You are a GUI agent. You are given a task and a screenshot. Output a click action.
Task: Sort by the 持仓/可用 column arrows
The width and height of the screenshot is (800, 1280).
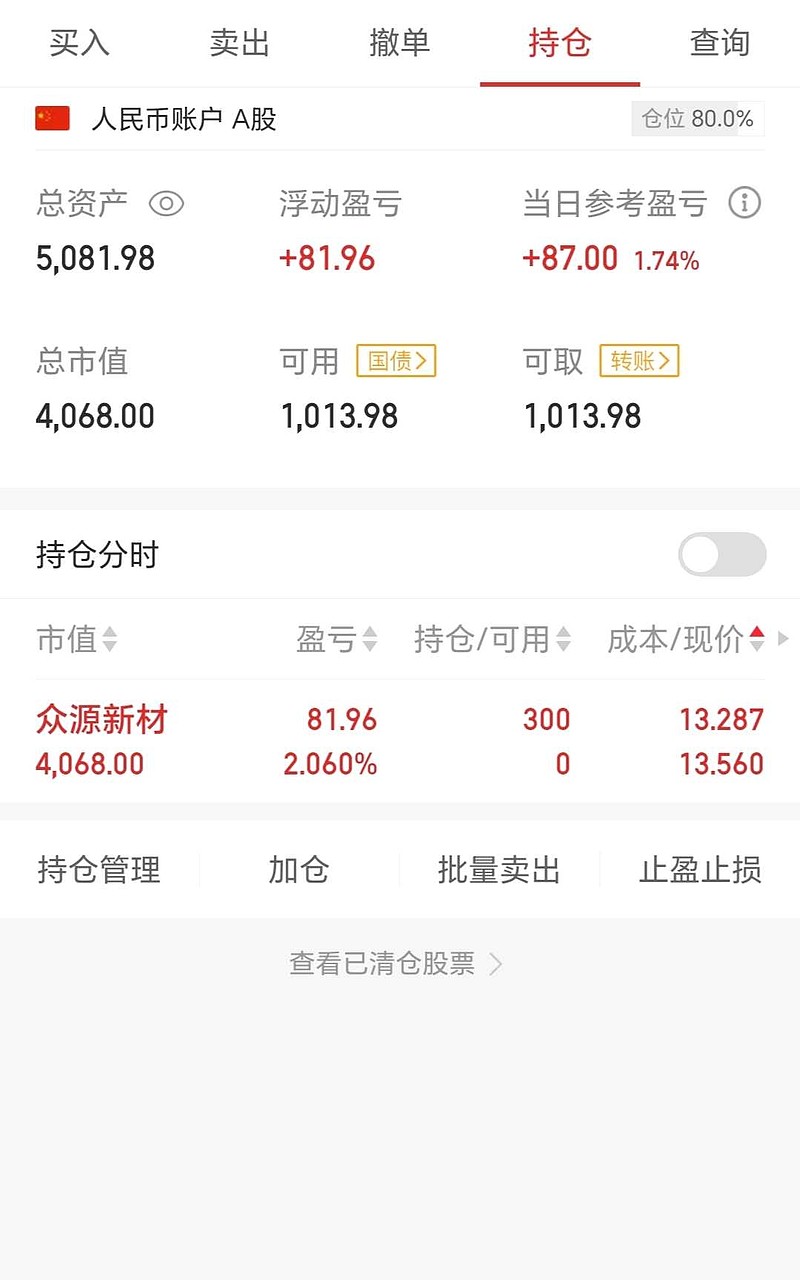563,640
